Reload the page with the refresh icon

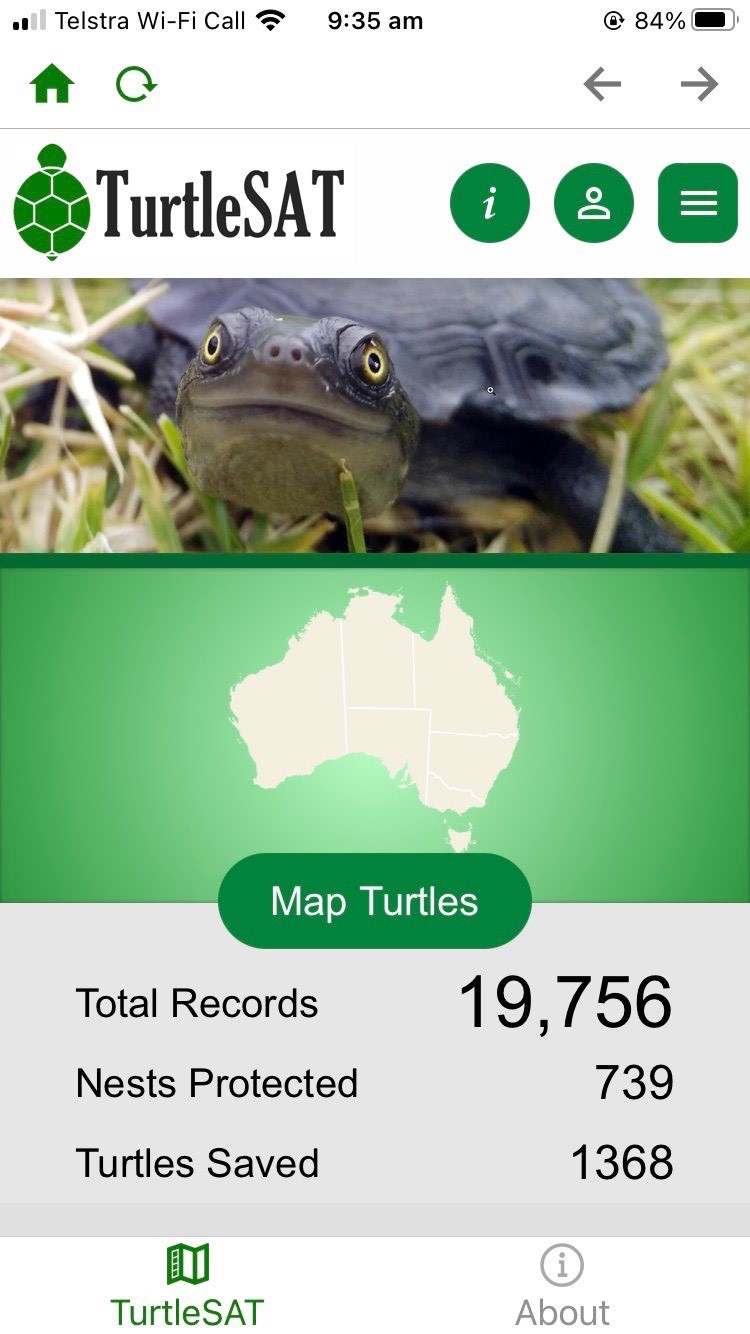136,84
